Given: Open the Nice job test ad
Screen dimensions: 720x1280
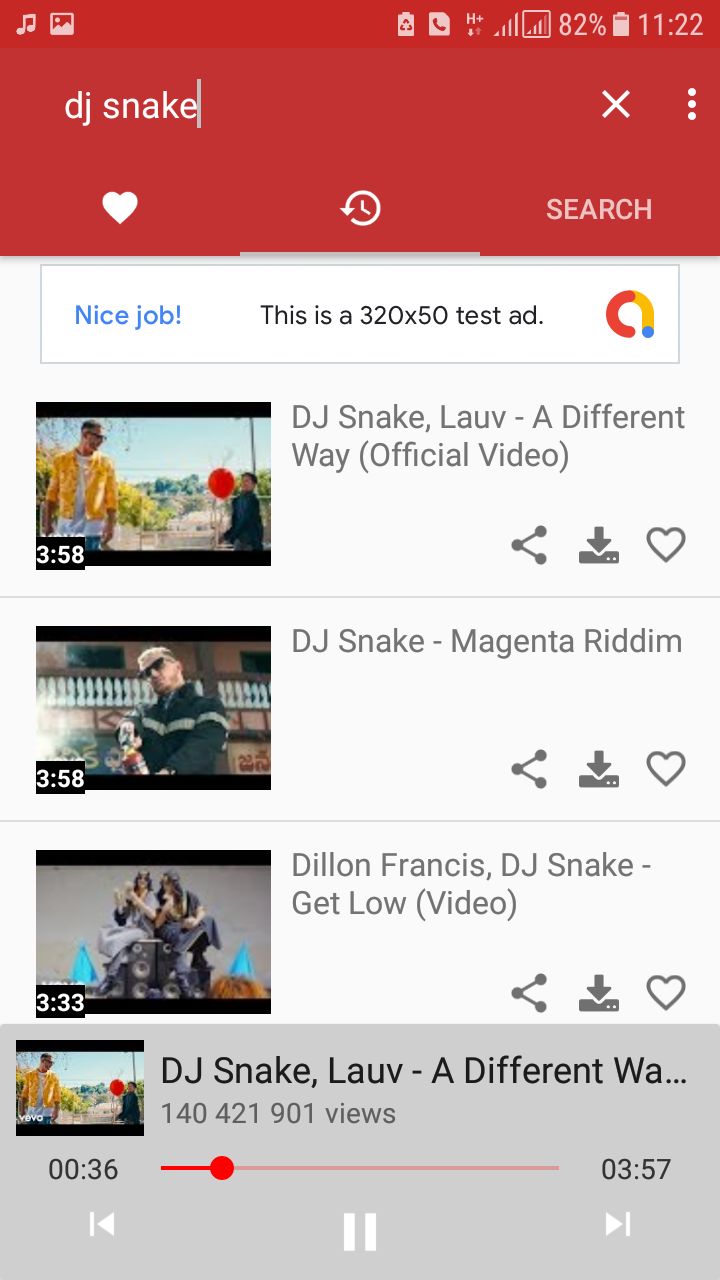Looking at the screenshot, I should click(x=360, y=315).
